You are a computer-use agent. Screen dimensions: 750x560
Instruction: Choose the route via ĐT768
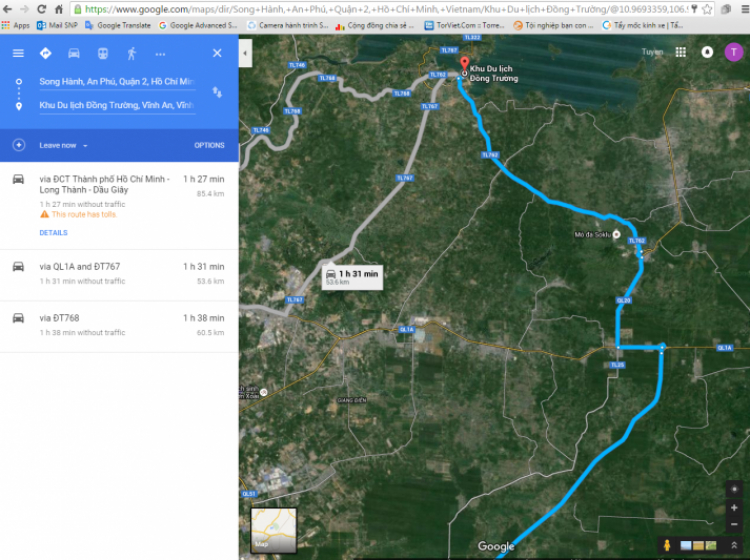tap(118, 324)
